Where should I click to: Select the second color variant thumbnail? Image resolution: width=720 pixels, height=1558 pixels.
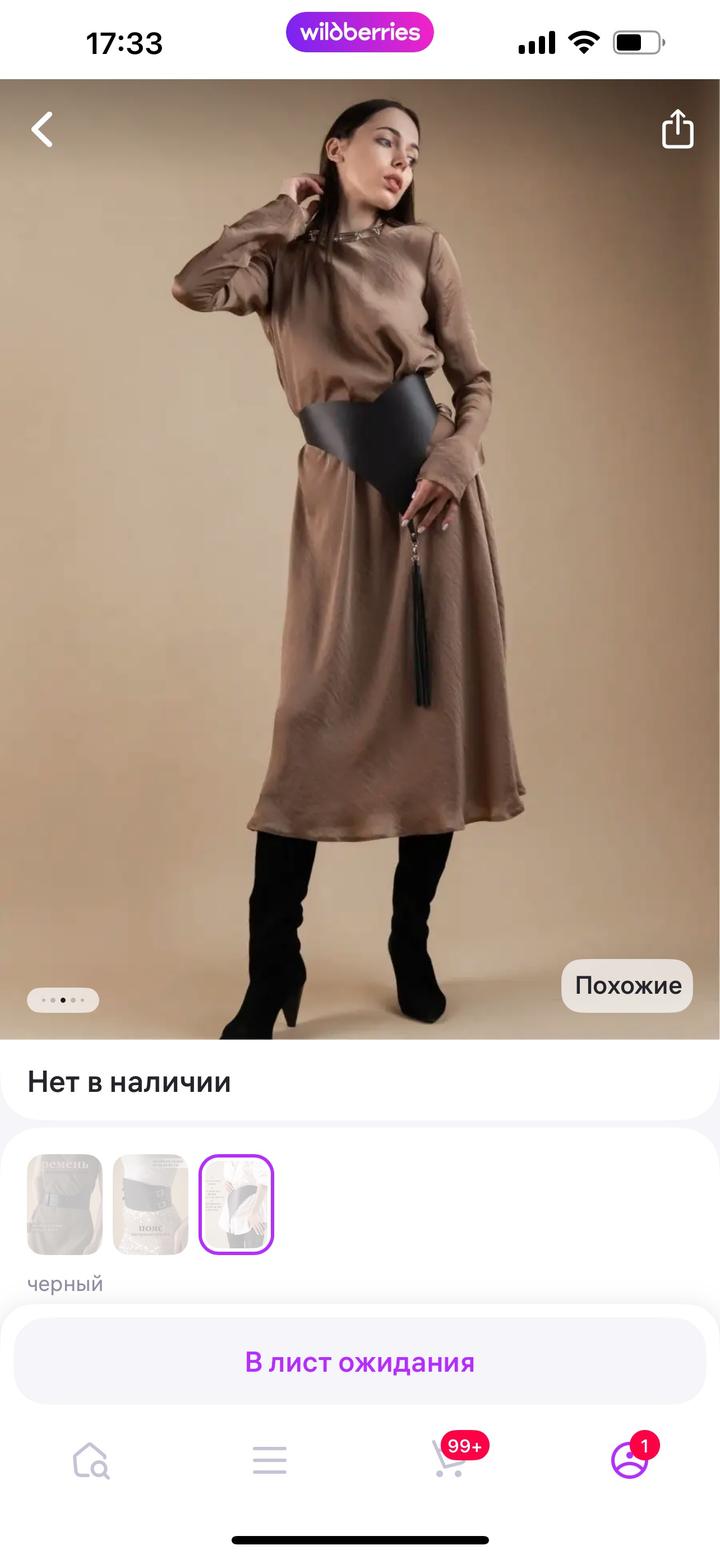(x=150, y=1204)
